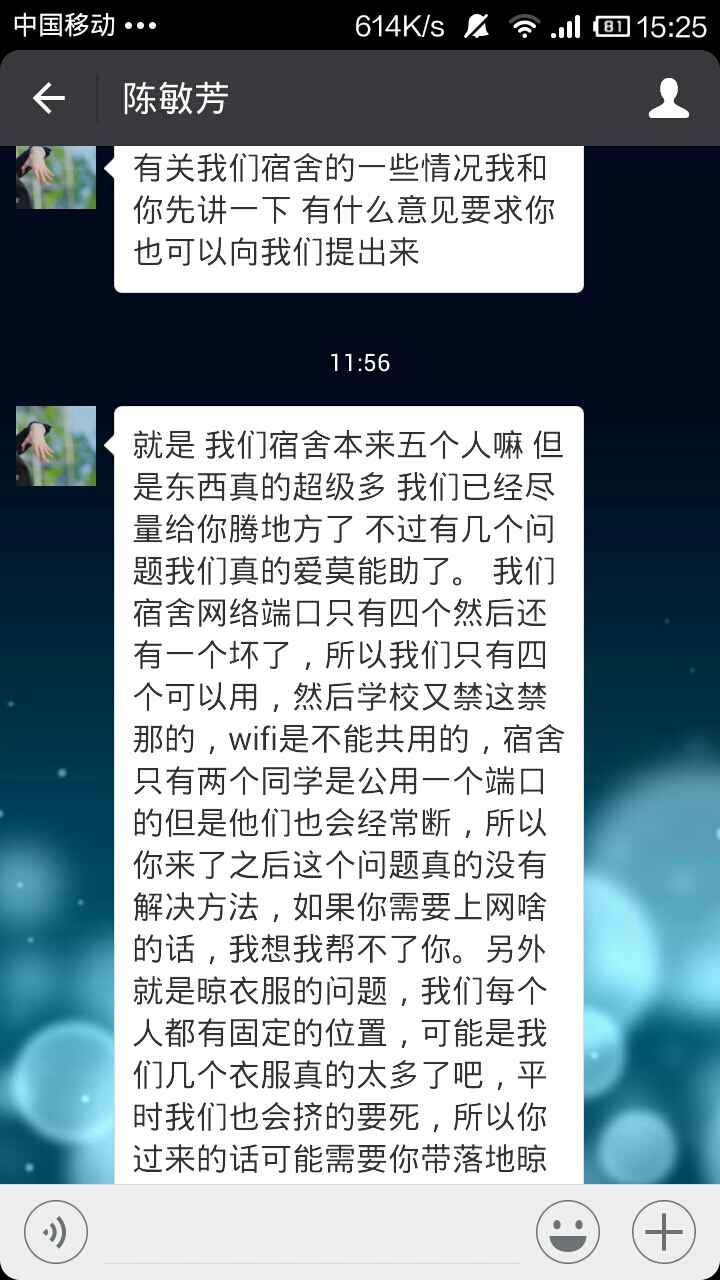
Task: Go back from the 陈敏芳 chat
Action: point(48,98)
